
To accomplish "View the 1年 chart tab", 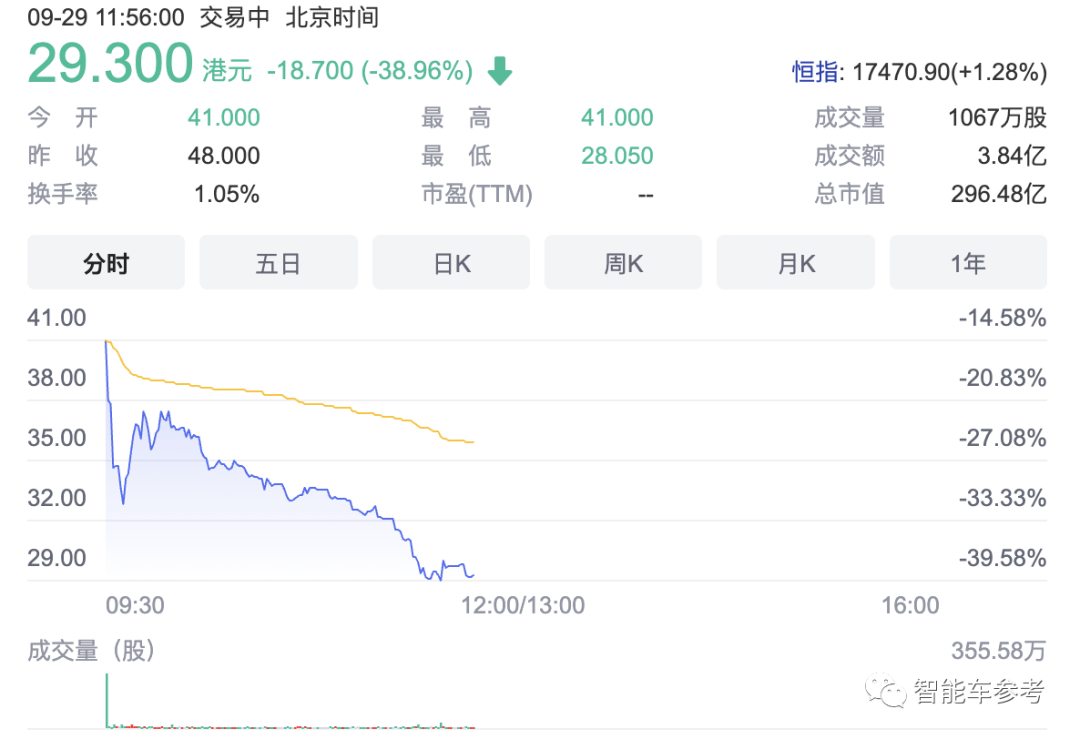I will pyautogui.click(x=968, y=263).
